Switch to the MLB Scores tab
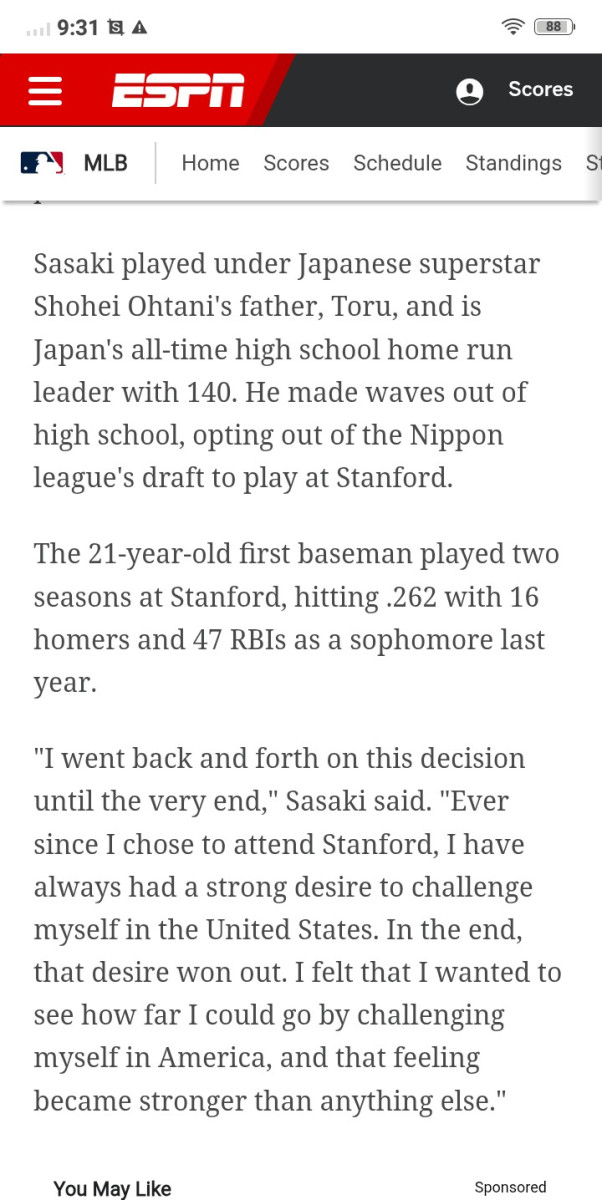Viewport: 602px width, 1200px height. coord(296,163)
